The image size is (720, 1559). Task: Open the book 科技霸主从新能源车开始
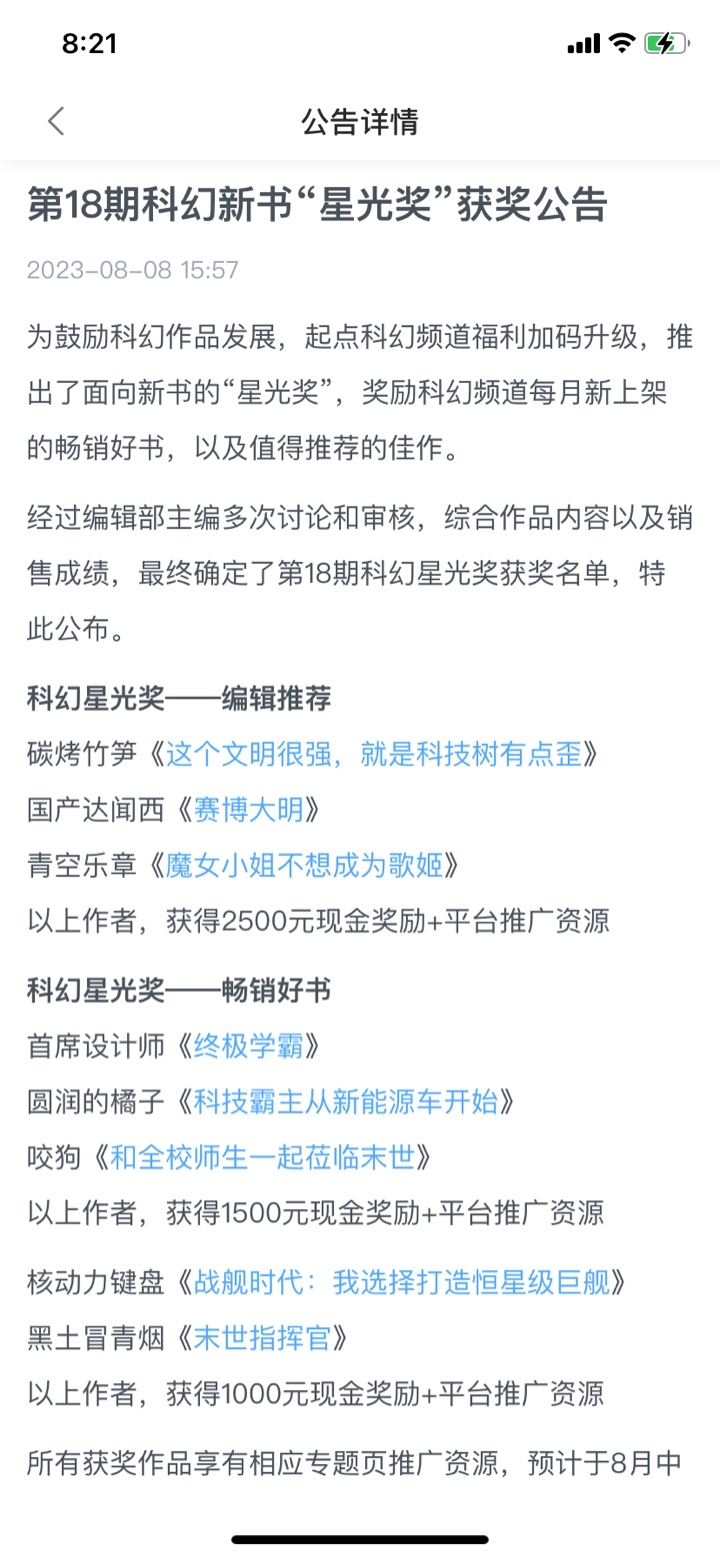tap(345, 1102)
